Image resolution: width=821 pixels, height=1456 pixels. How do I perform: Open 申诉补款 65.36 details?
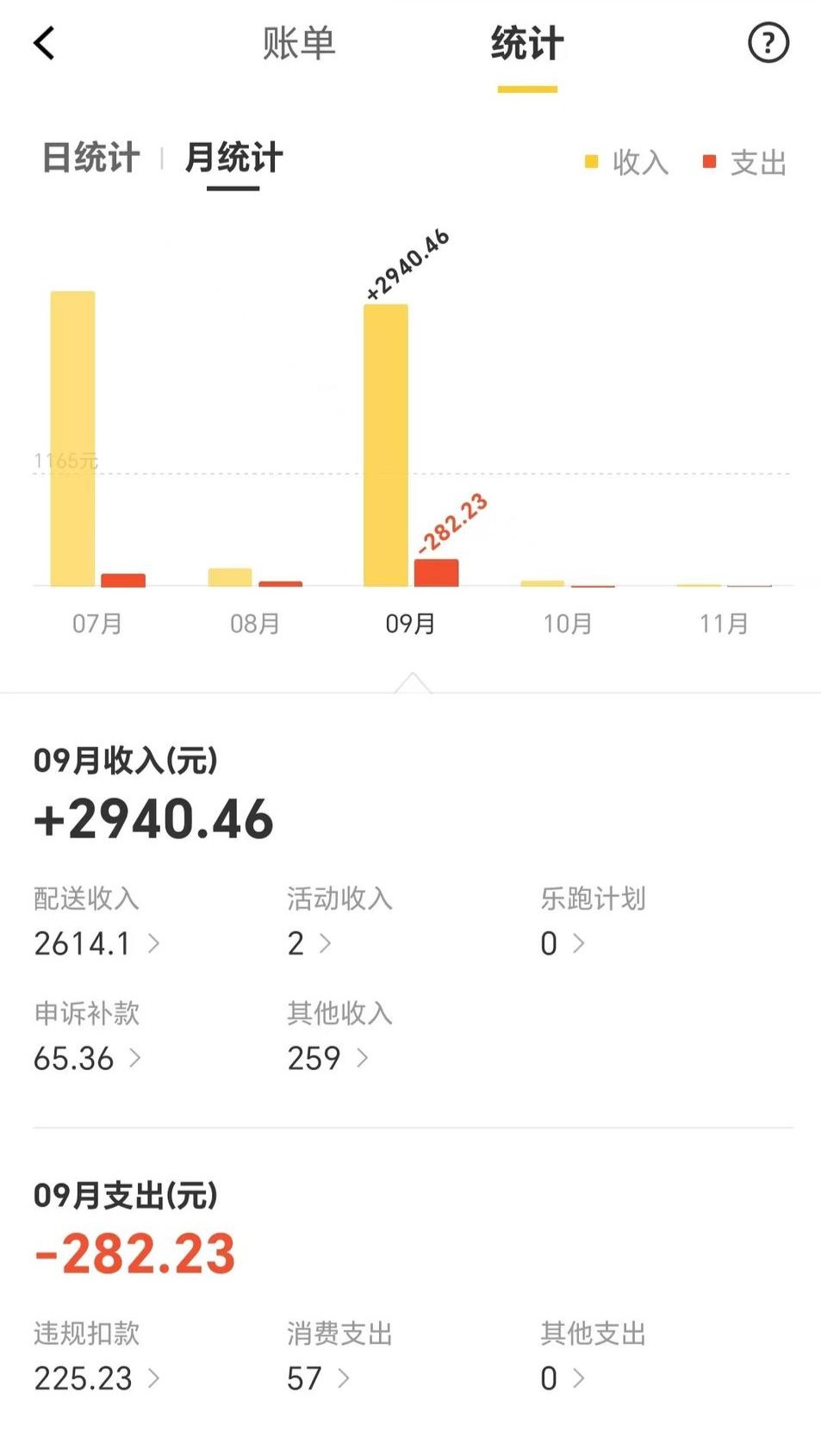pos(87,1036)
